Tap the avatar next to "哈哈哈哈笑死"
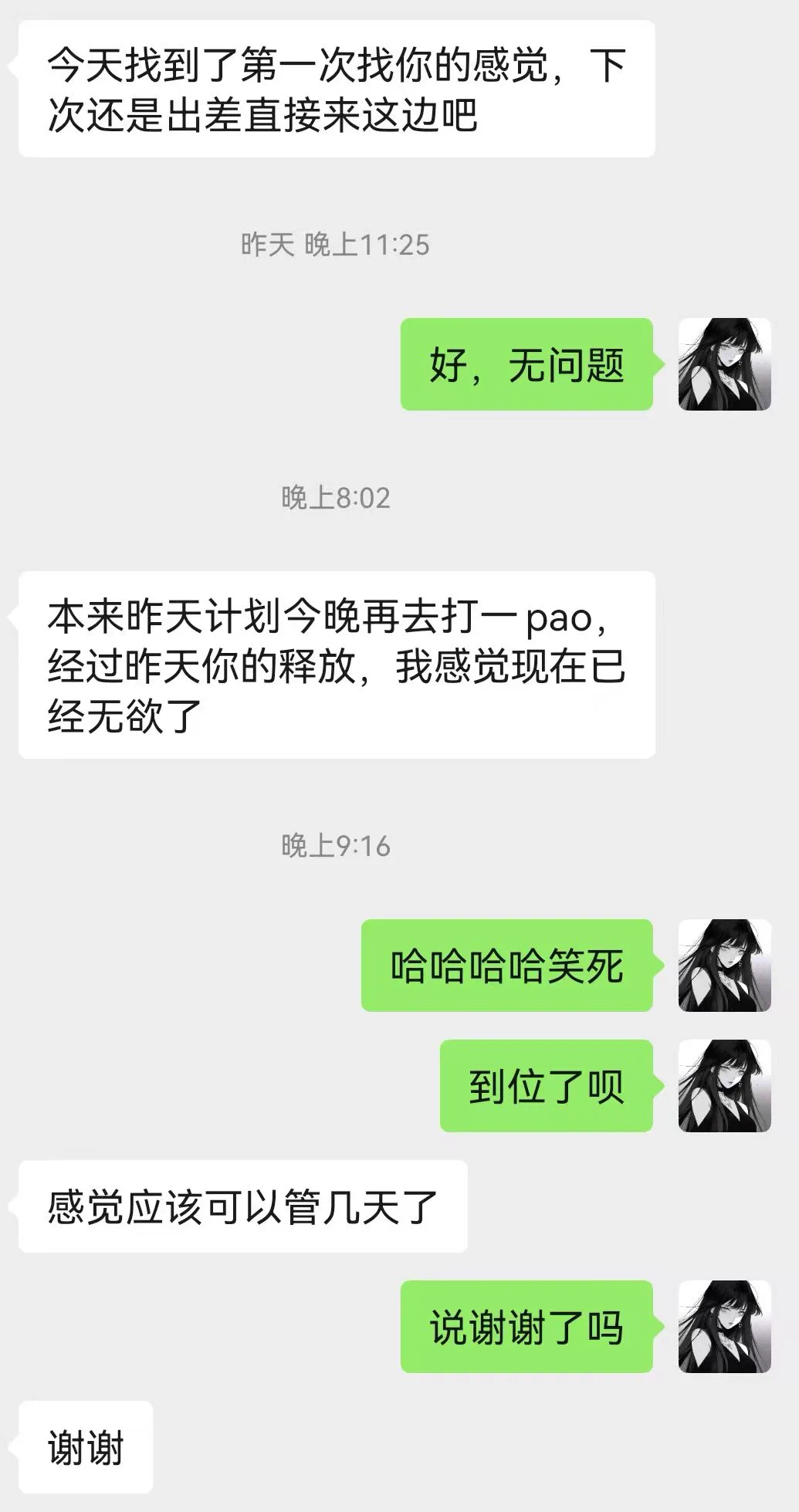799x1512 pixels. (724, 966)
